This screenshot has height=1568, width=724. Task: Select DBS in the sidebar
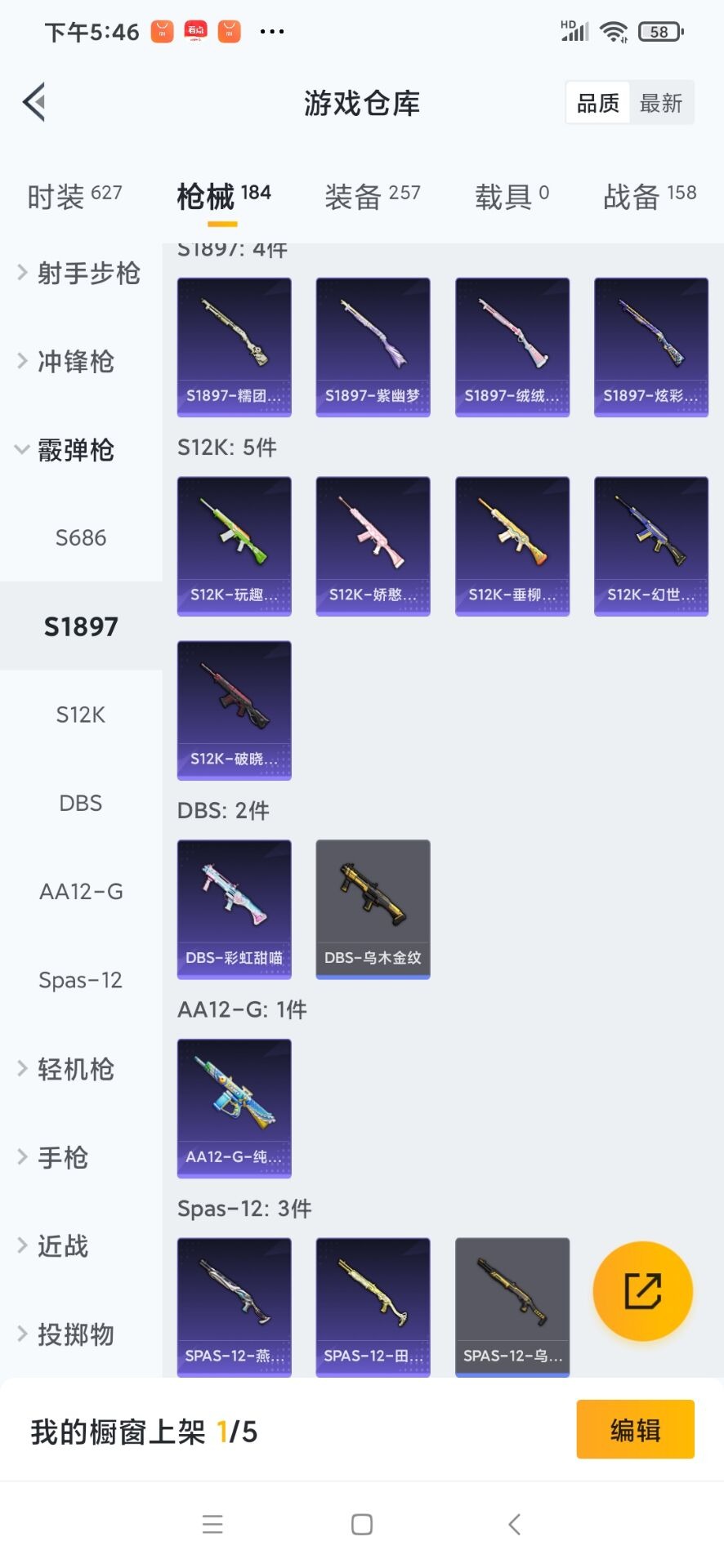pyautogui.click(x=80, y=803)
